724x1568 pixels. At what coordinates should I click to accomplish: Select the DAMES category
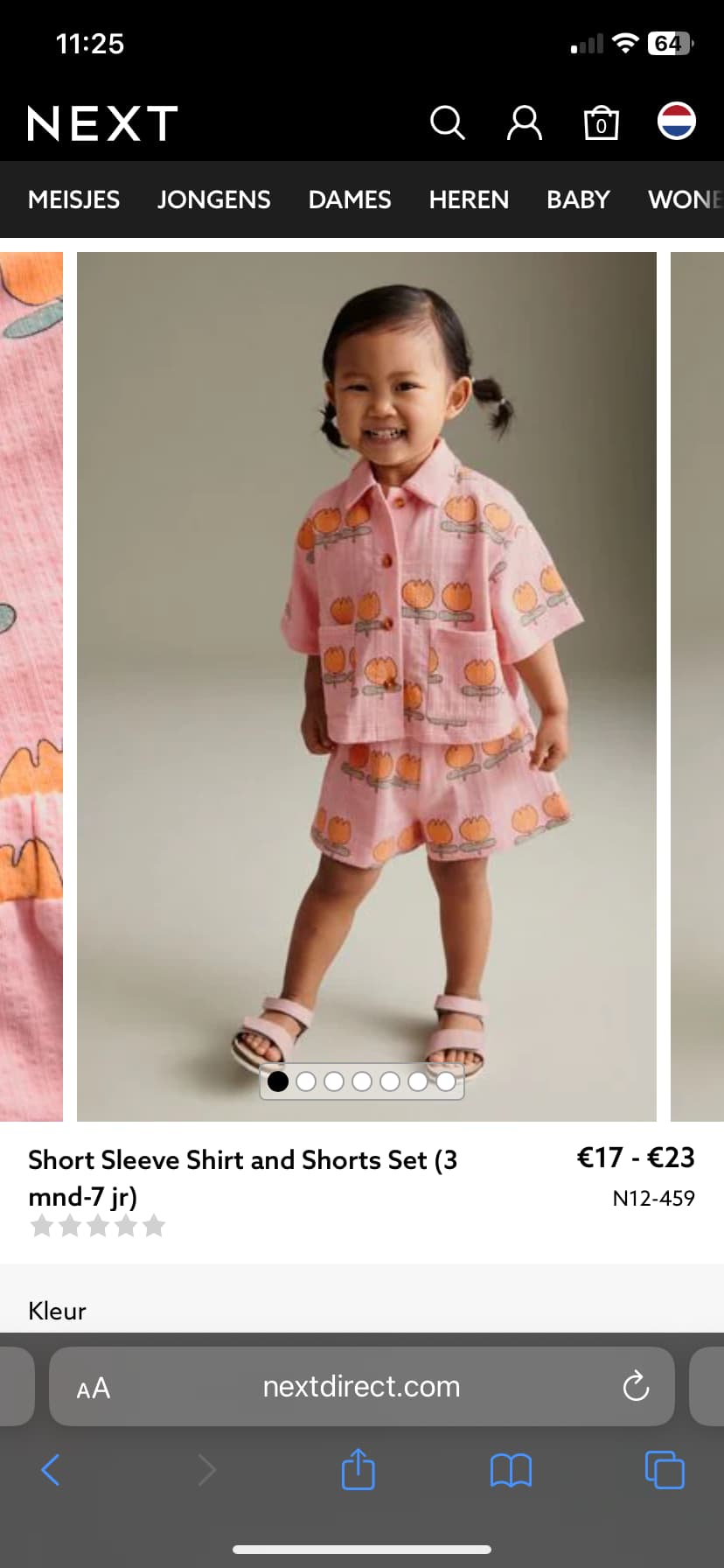pos(350,199)
